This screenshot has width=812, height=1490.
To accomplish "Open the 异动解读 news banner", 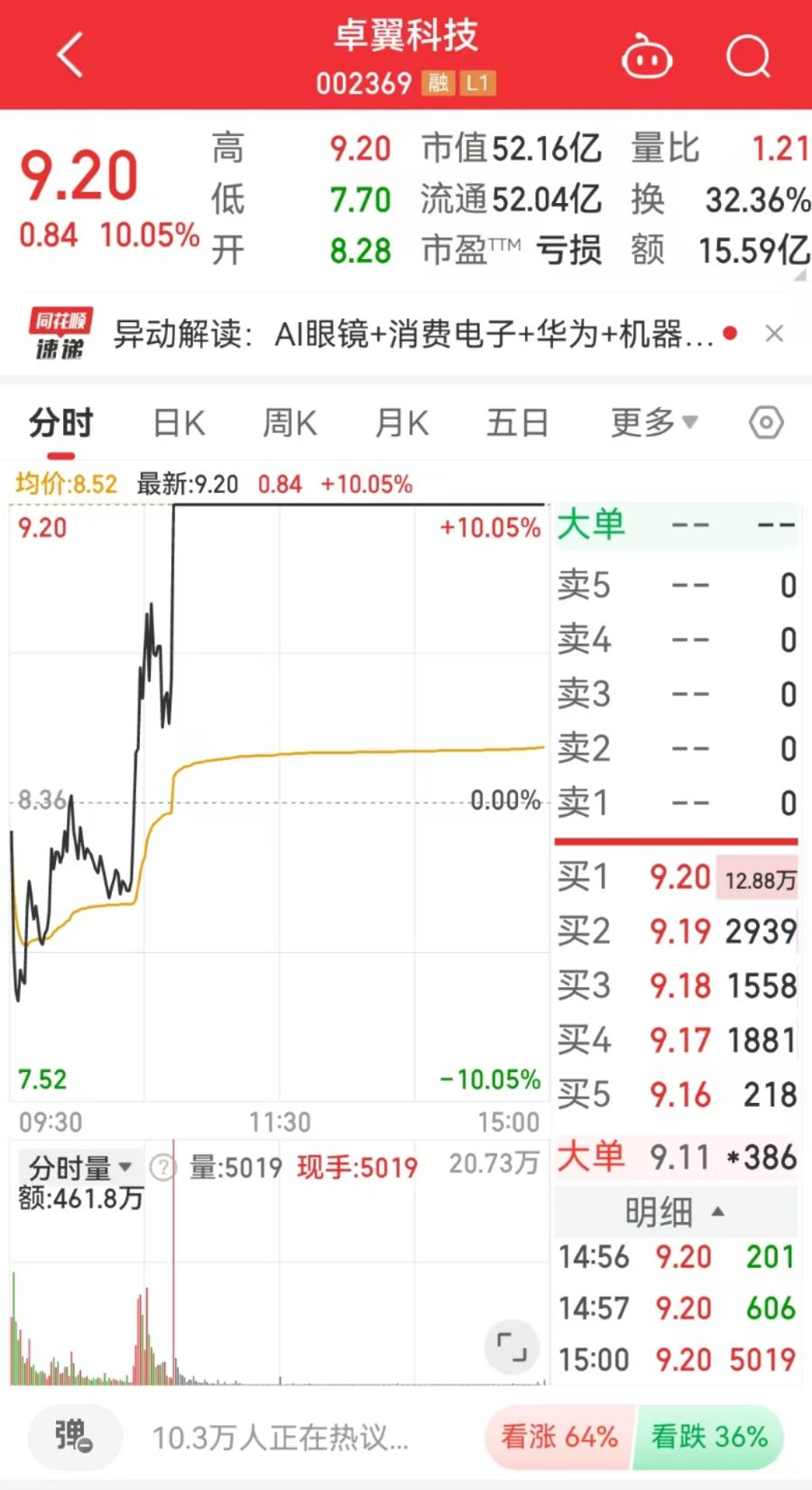I will tap(412, 334).
